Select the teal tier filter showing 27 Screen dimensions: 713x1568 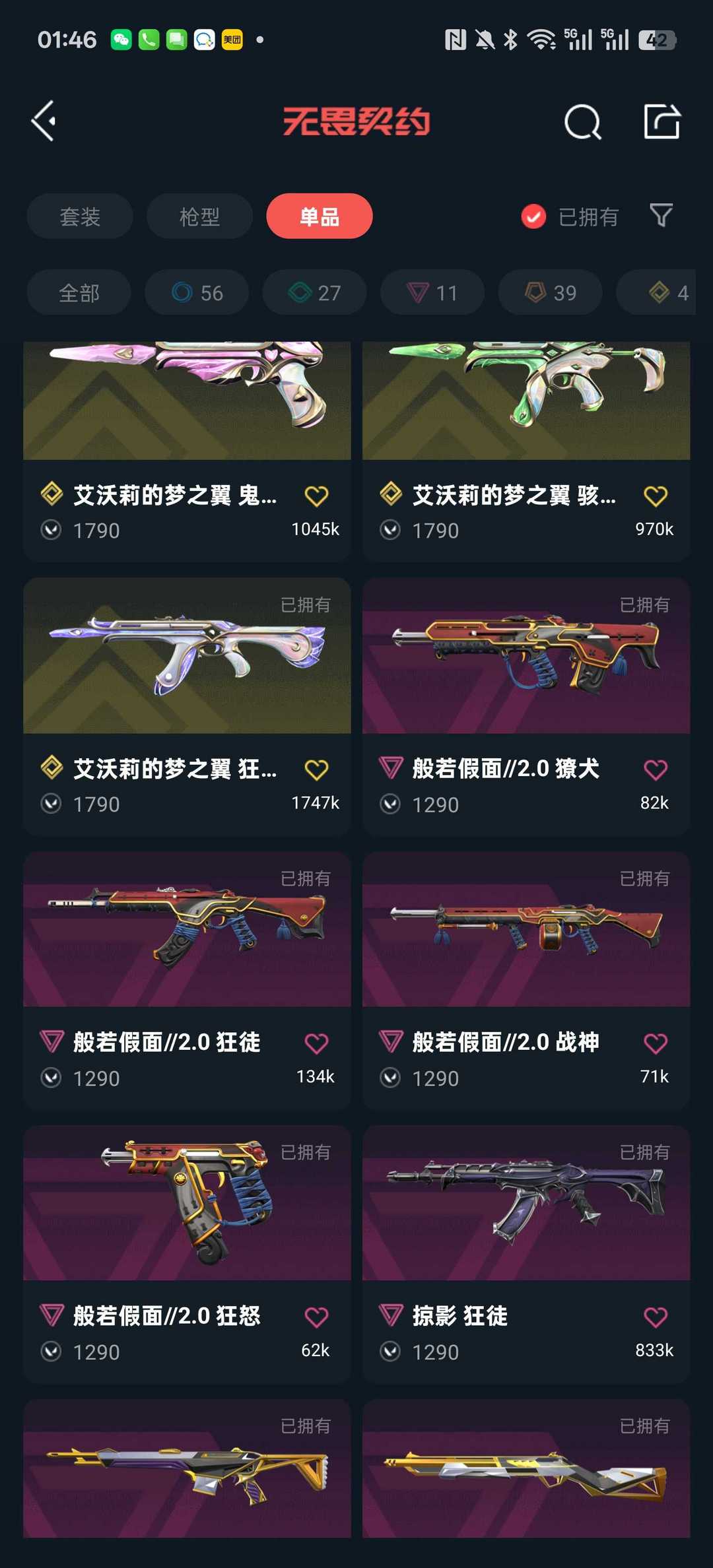click(314, 292)
